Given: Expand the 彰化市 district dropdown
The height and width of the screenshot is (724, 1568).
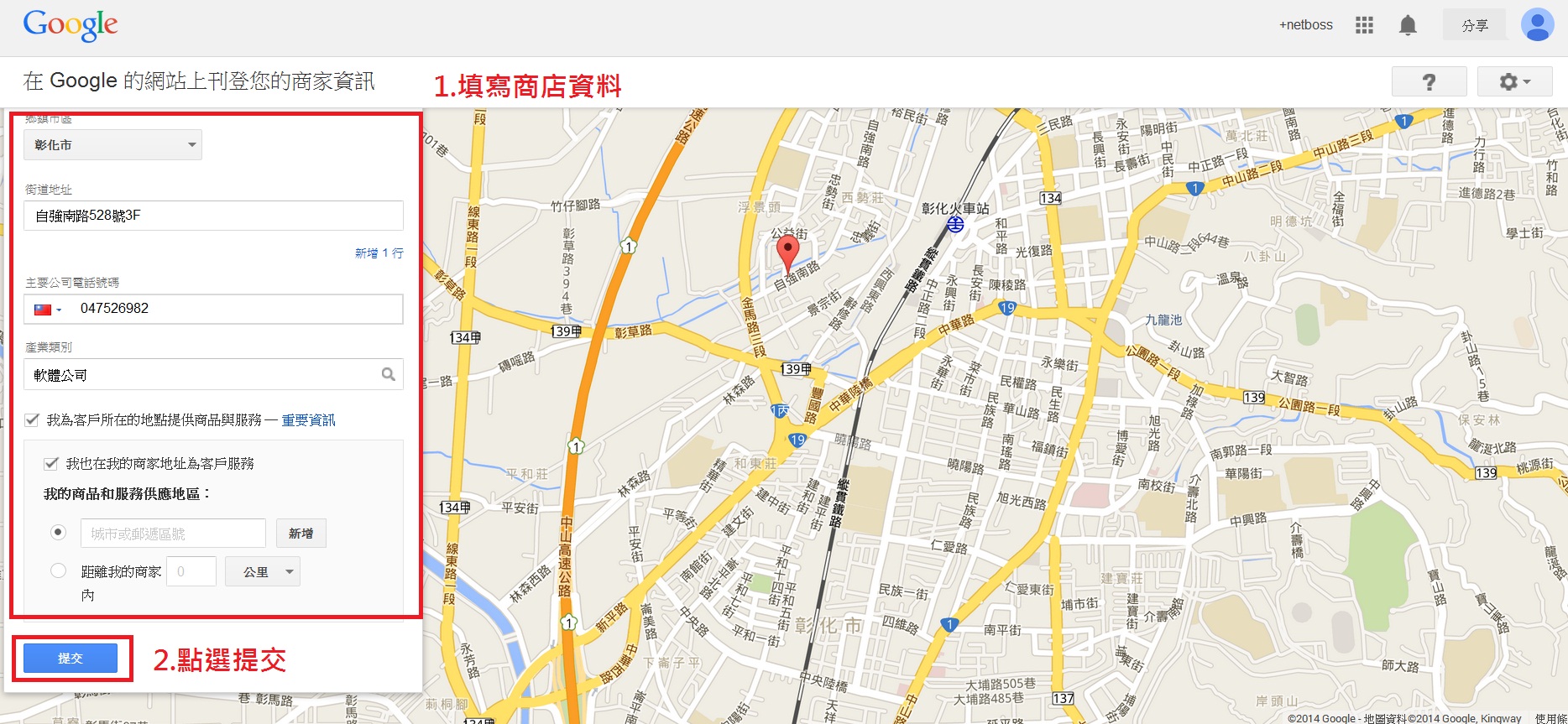Looking at the screenshot, I should click(x=112, y=145).
